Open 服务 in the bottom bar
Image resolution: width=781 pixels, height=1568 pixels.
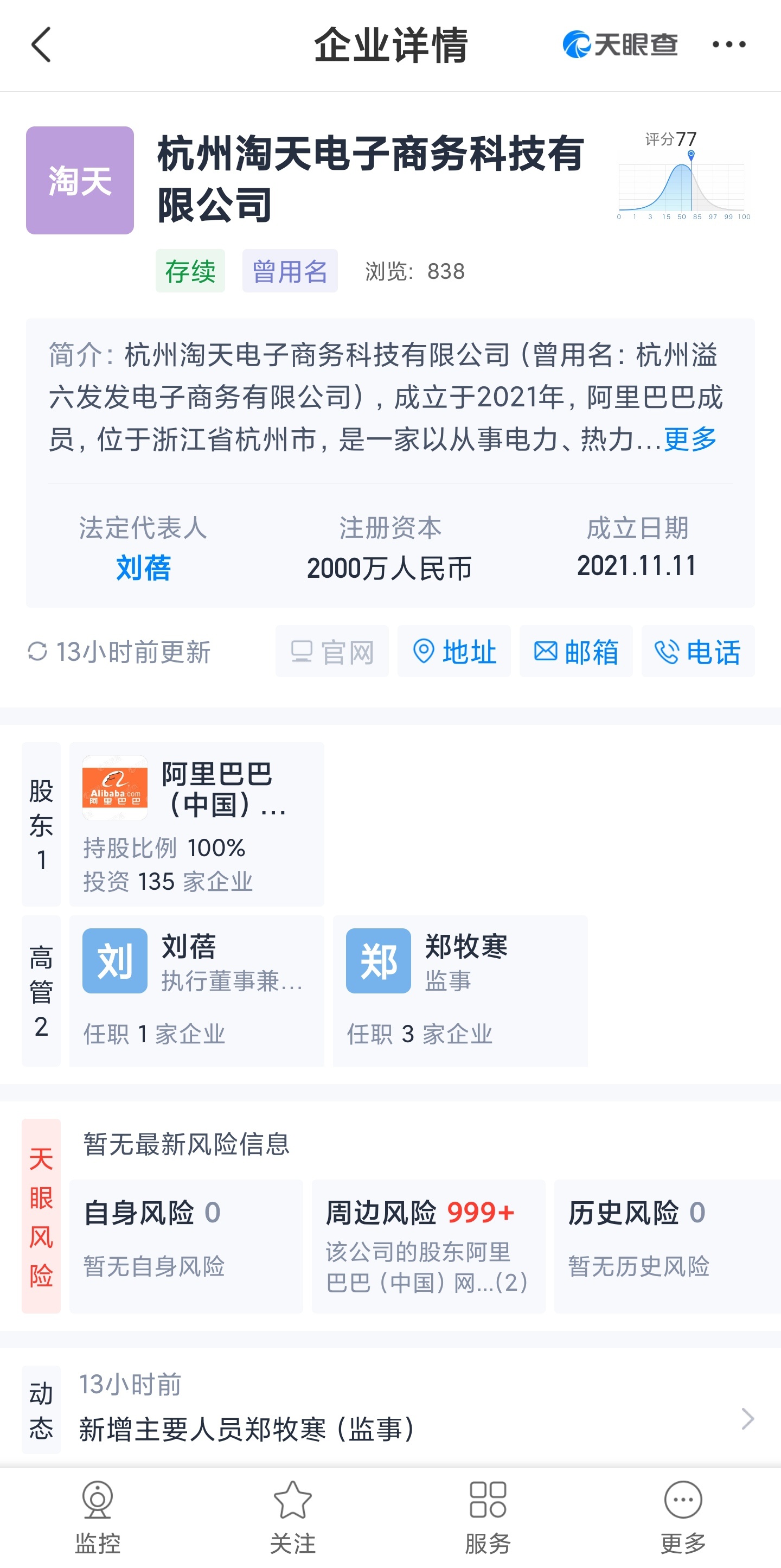(488, 1517)
